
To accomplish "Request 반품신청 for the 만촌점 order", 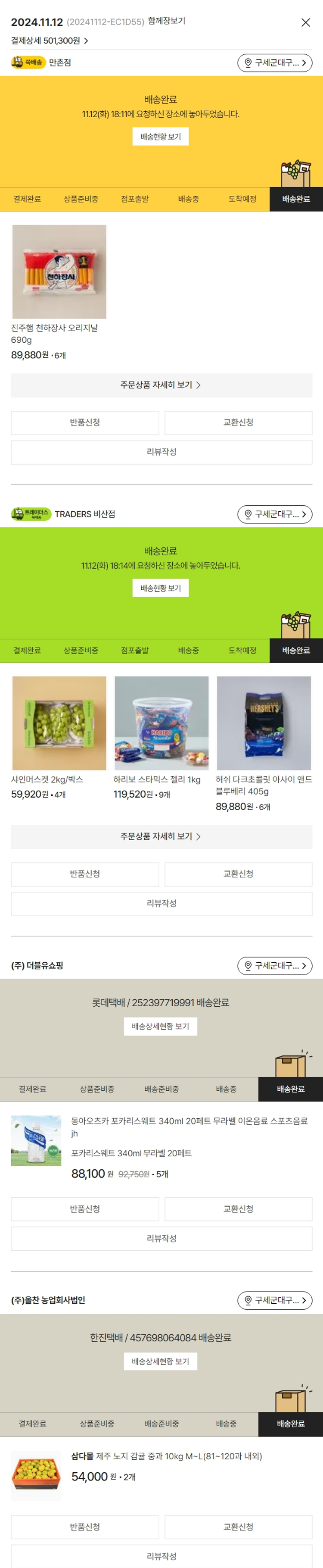I will pos(85,423).
